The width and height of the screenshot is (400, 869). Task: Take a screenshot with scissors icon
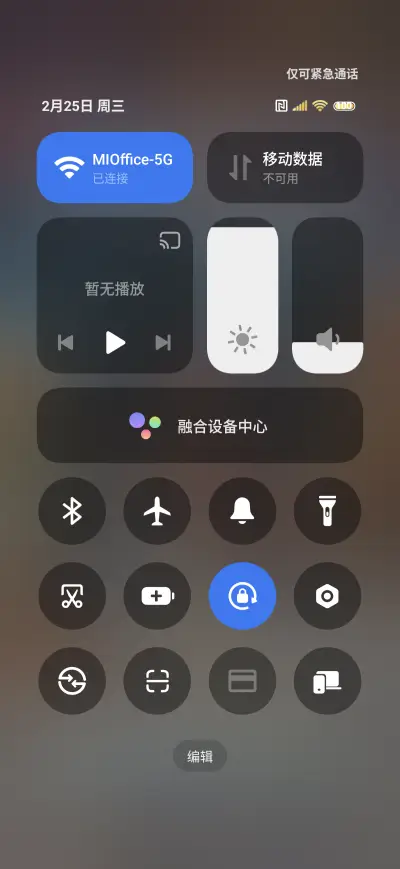click(x=72, y=596)
